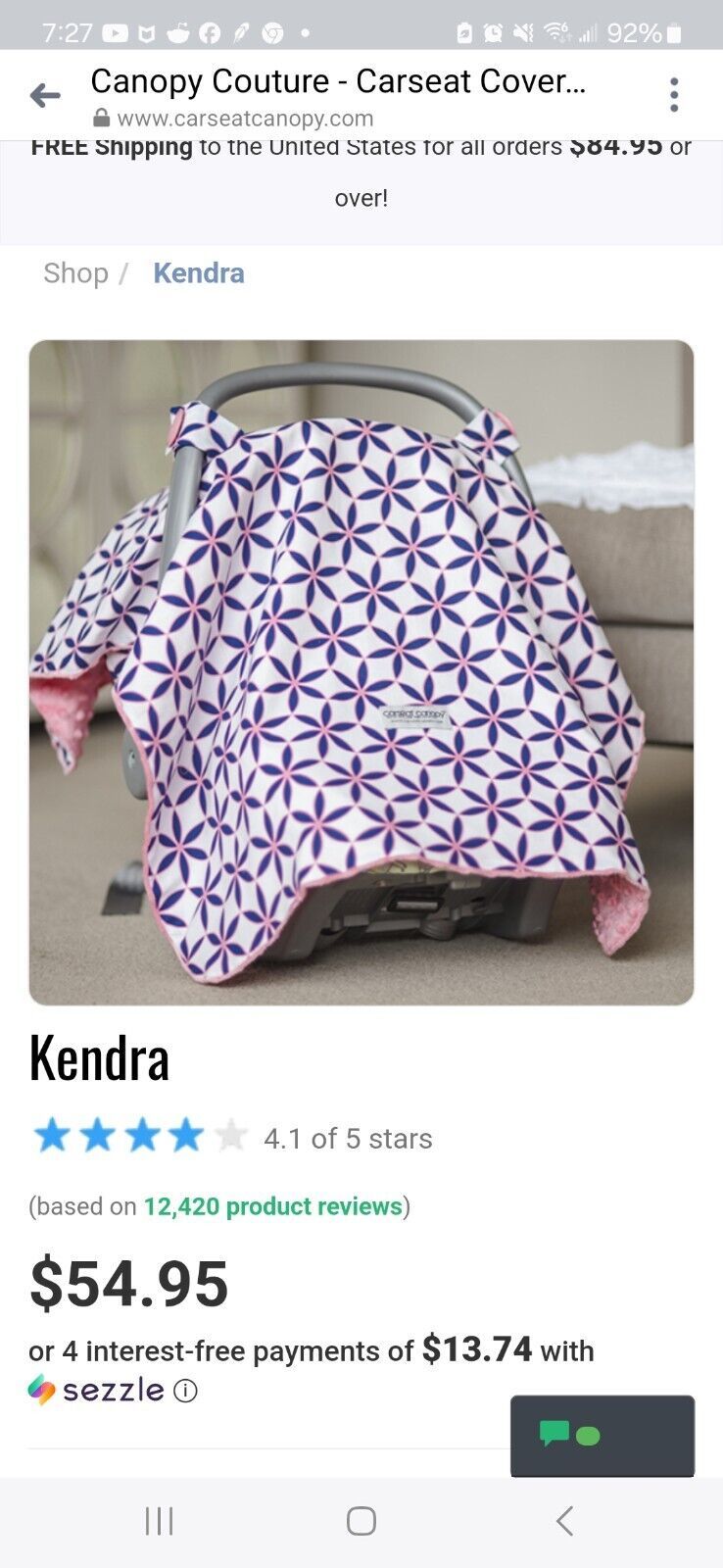Tap the browser back arrow
Viewport: 723px width, 1568px height.
tap(45, 95)
